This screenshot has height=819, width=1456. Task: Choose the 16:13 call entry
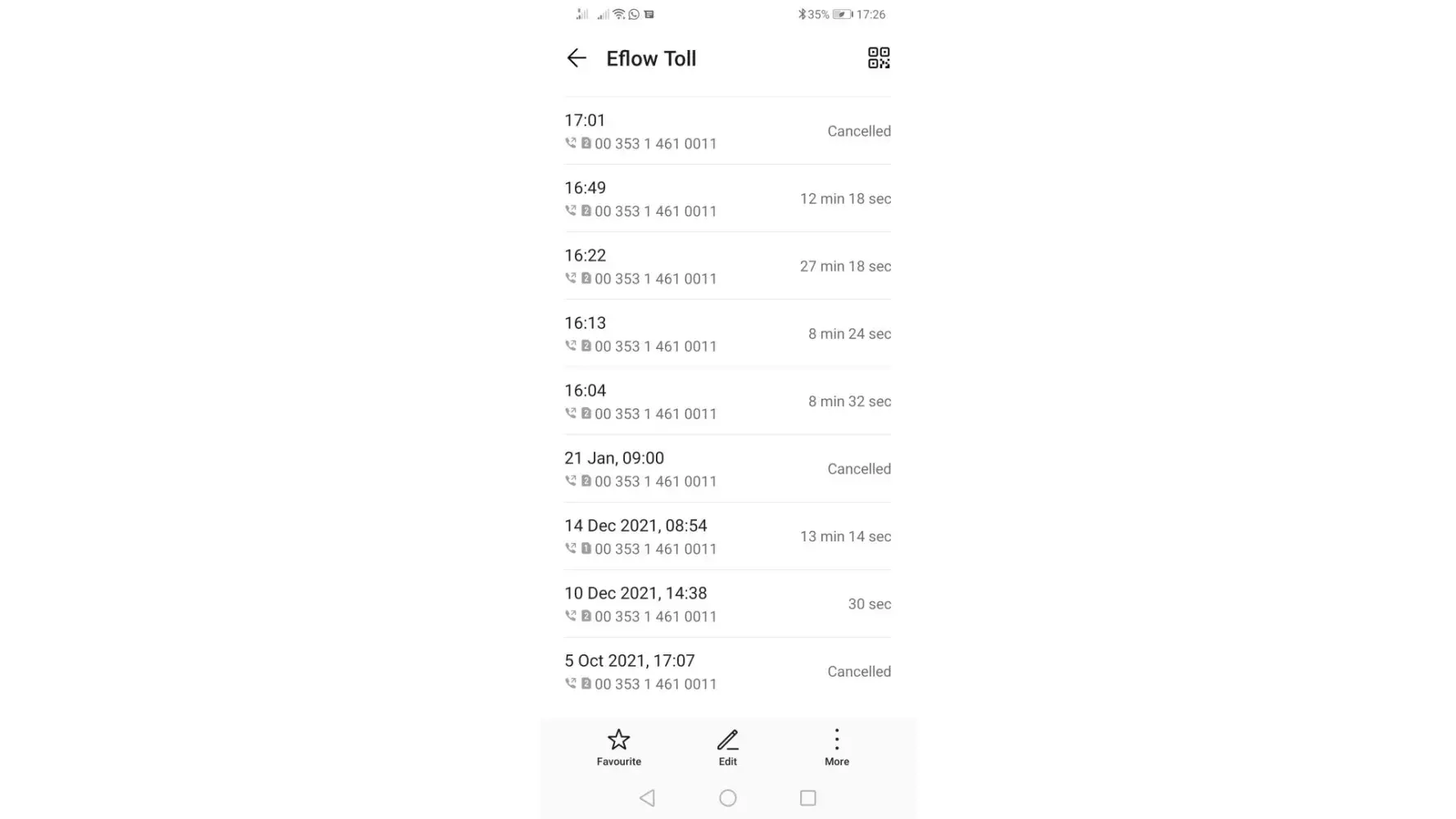click(727, 334)
